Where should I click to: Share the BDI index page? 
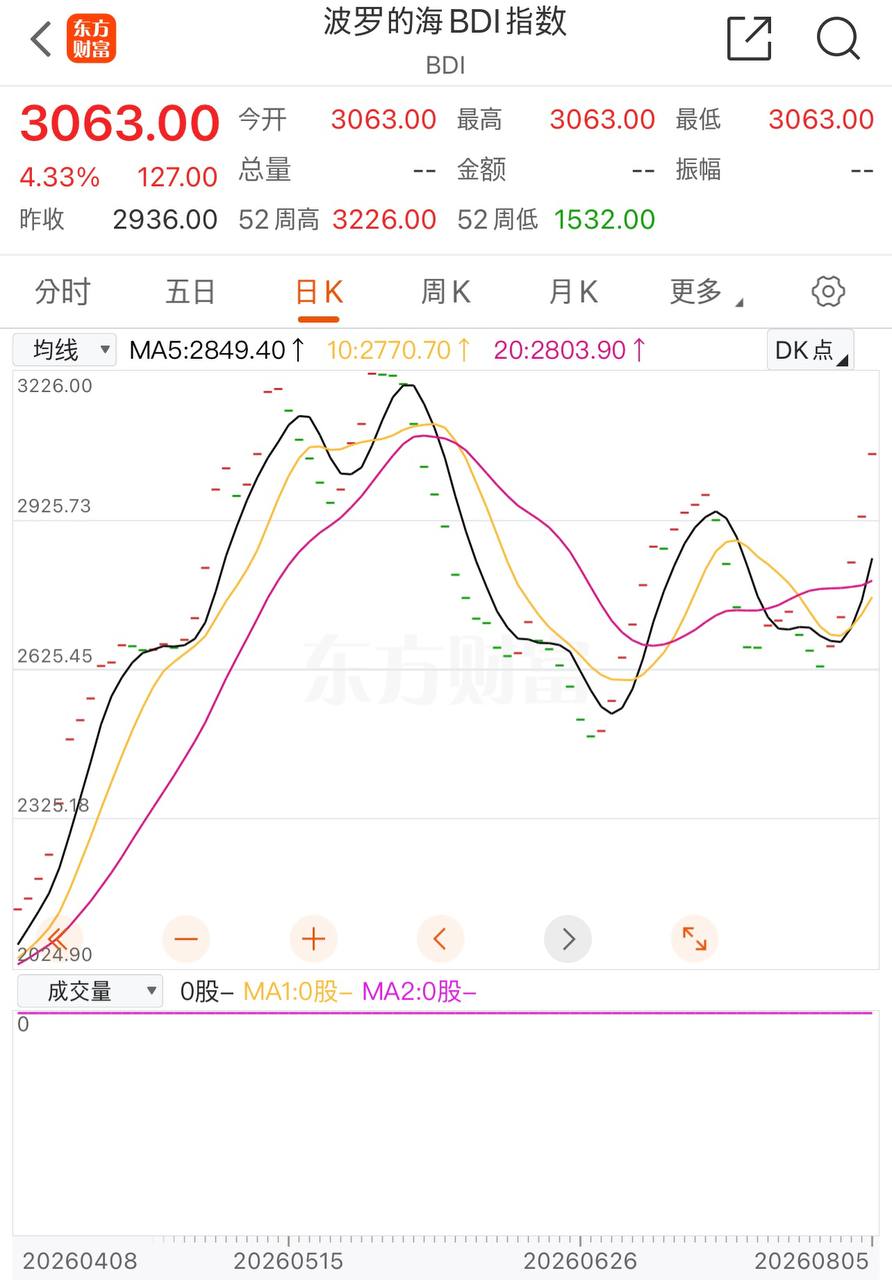[748, 39]
